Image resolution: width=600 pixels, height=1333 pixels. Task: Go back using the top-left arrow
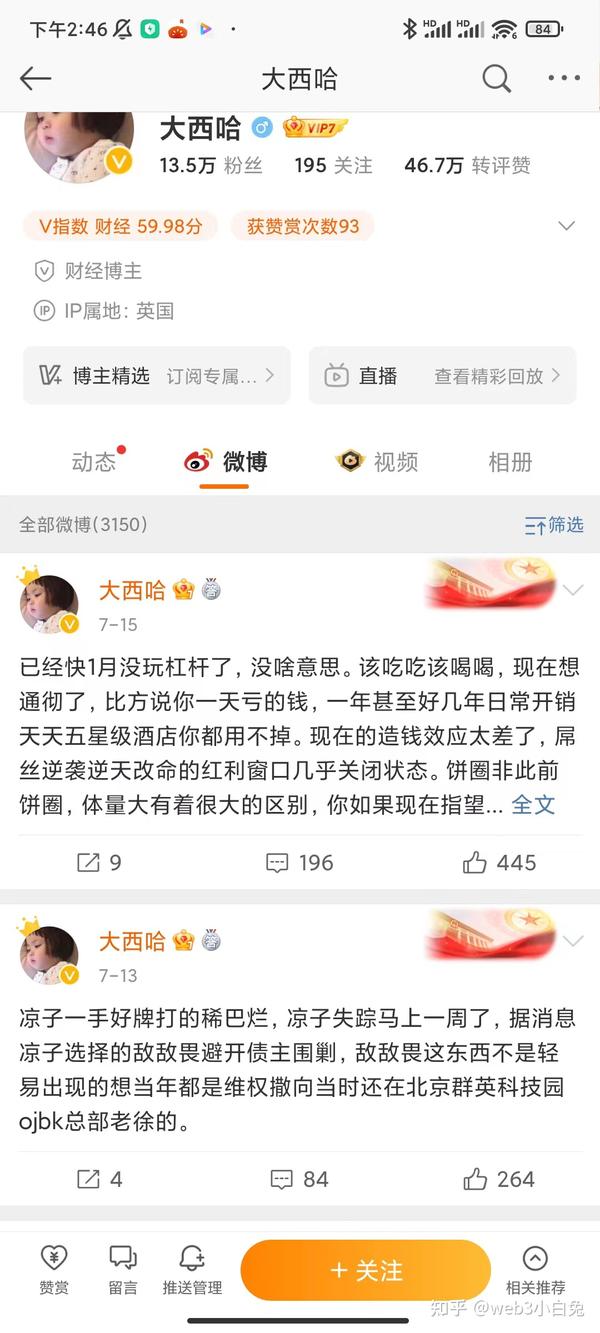[x=35, y=78]
